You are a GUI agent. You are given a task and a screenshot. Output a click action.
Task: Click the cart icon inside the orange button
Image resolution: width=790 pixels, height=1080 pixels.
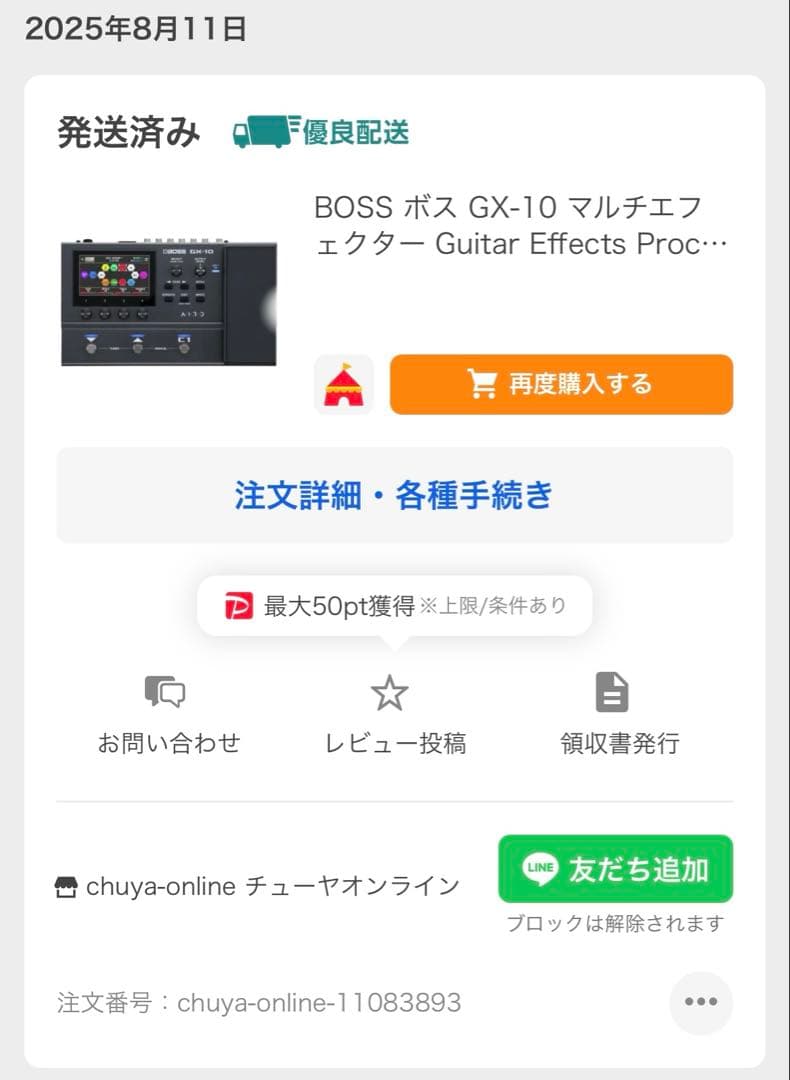[483, 382]
